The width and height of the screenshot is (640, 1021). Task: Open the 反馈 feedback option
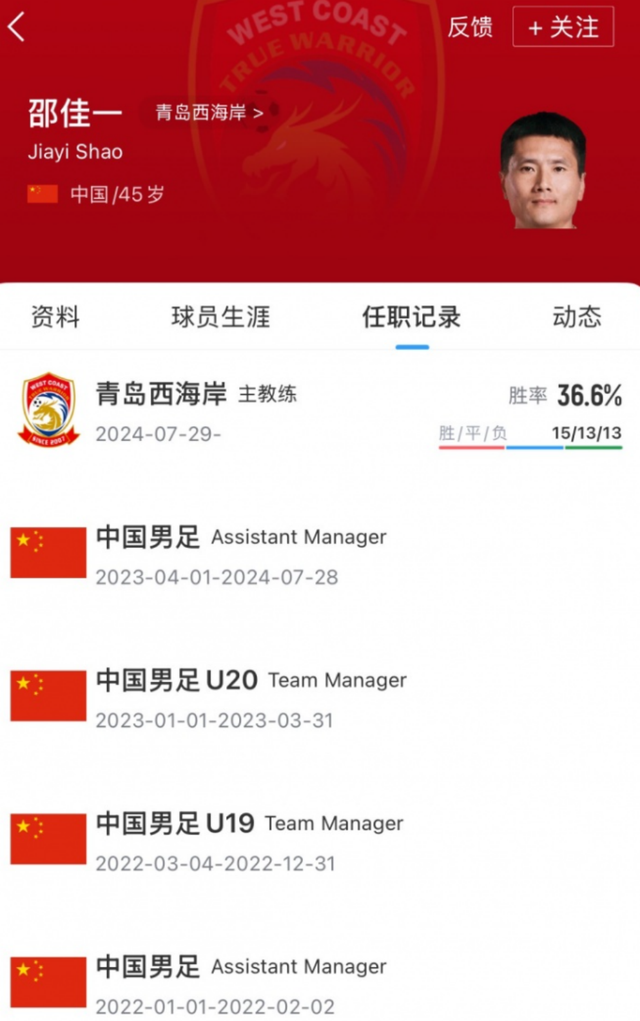click(x=470, y=27)
